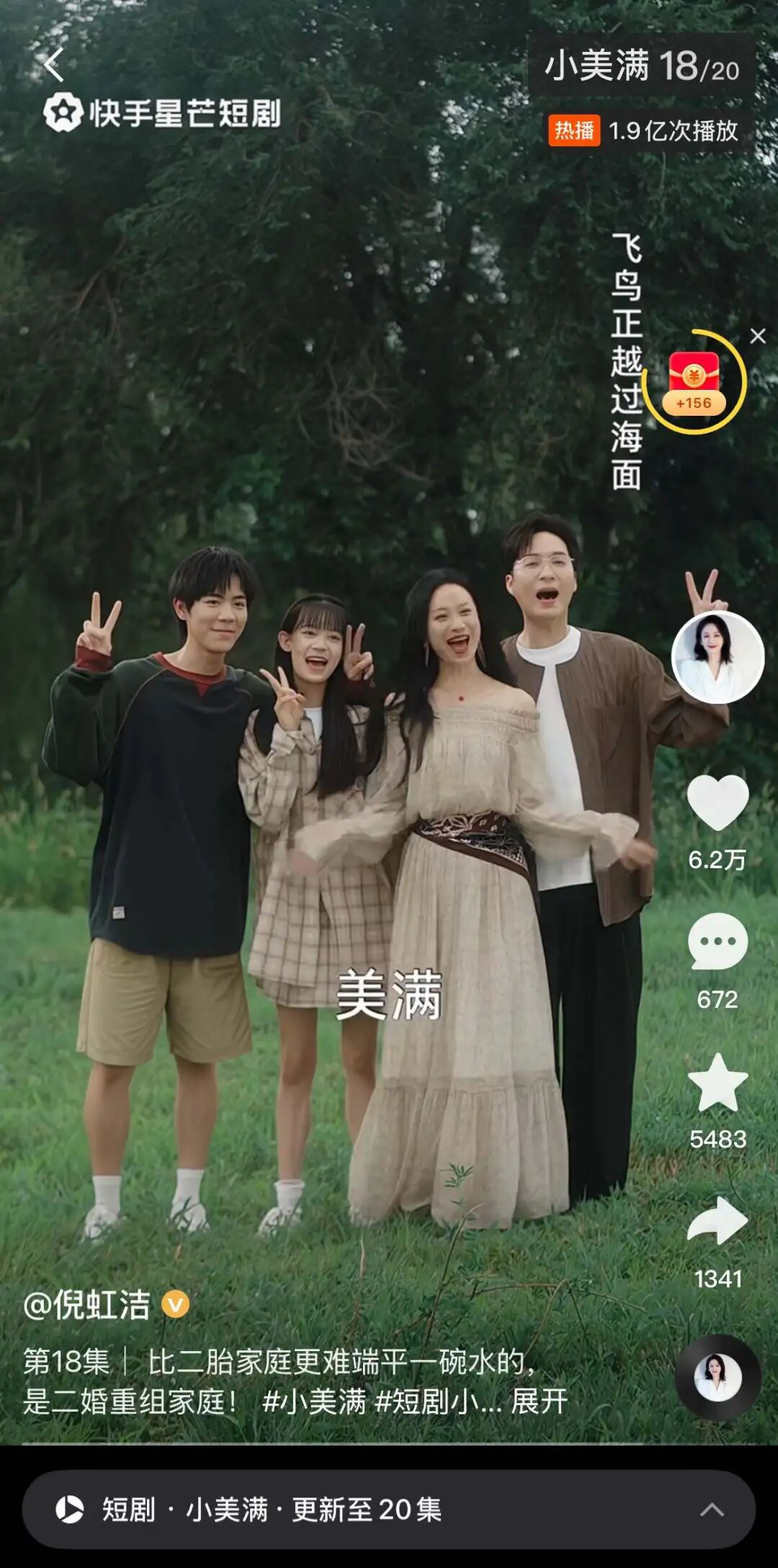Like this video with the heart
The height and width of the screenshot is (1568, 778).
(x=717, y=803)
